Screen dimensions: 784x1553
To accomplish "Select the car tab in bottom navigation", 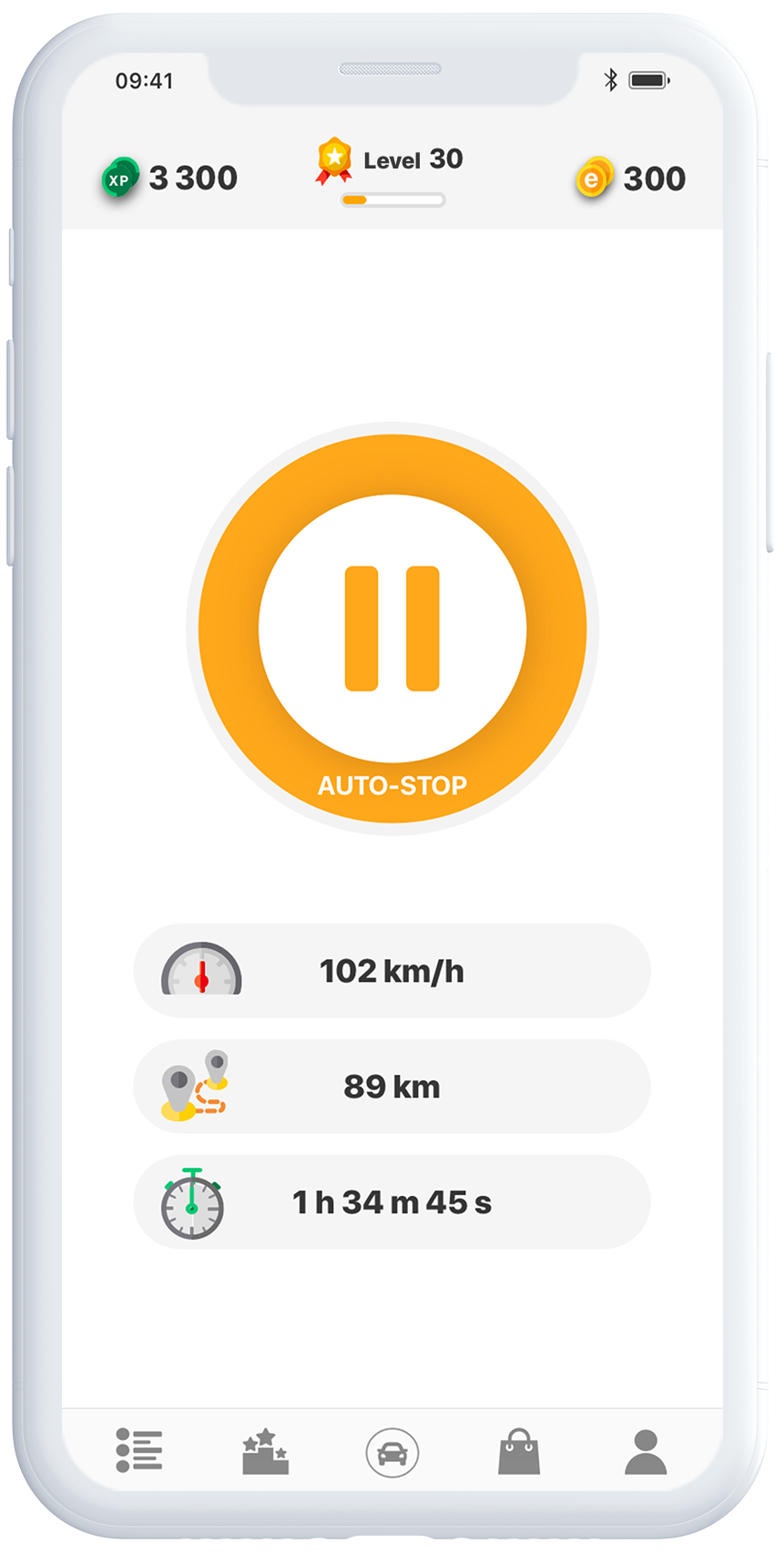I will click(x=392, y=1453).
